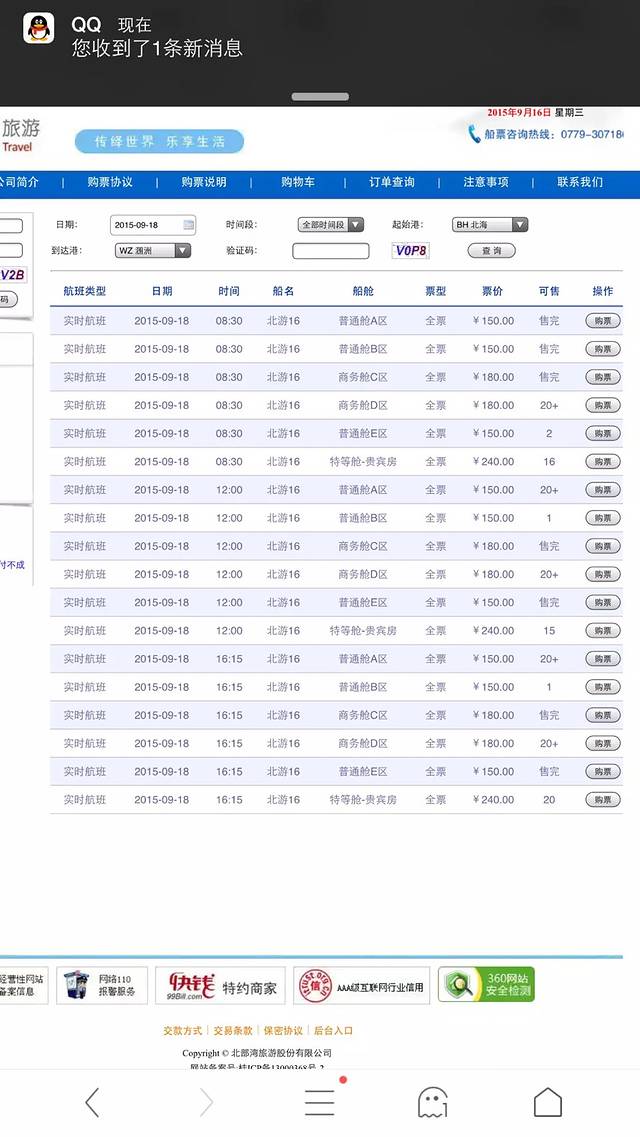
Task: Open 后台入口 footer link
Action: point(333,1031)
